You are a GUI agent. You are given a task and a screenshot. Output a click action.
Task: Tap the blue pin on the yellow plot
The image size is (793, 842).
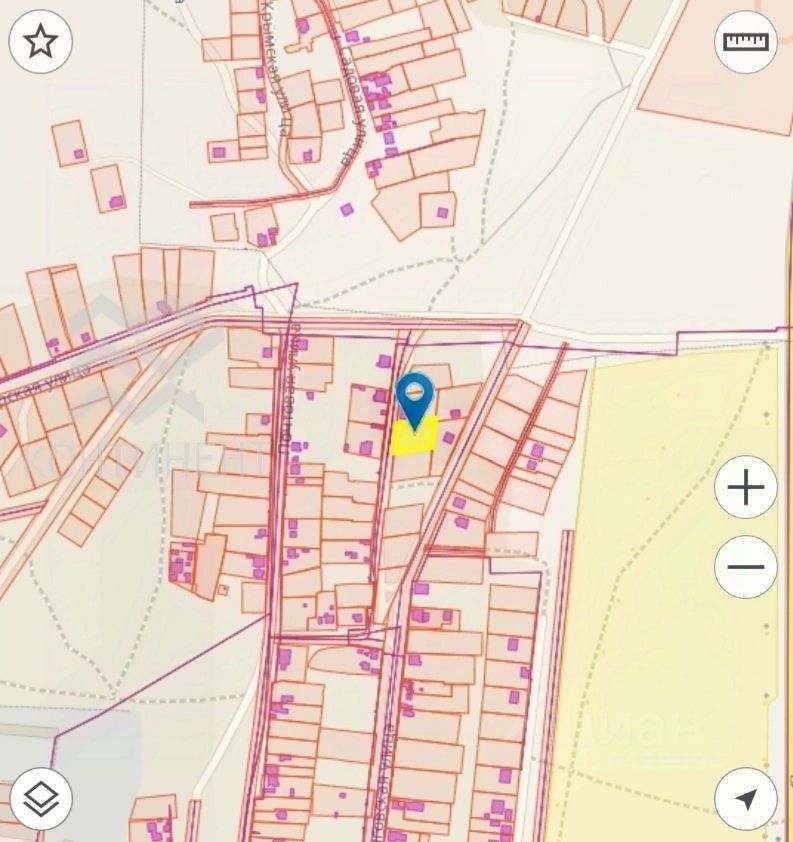coord(415,399)
